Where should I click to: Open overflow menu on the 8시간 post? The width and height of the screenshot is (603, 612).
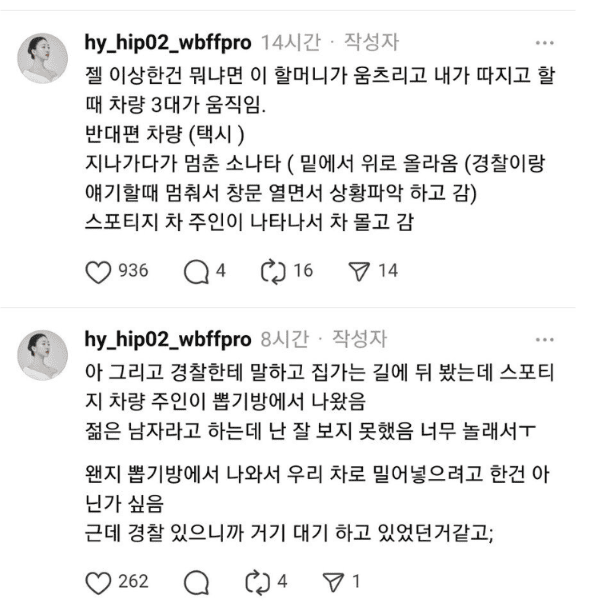[544, 339]
